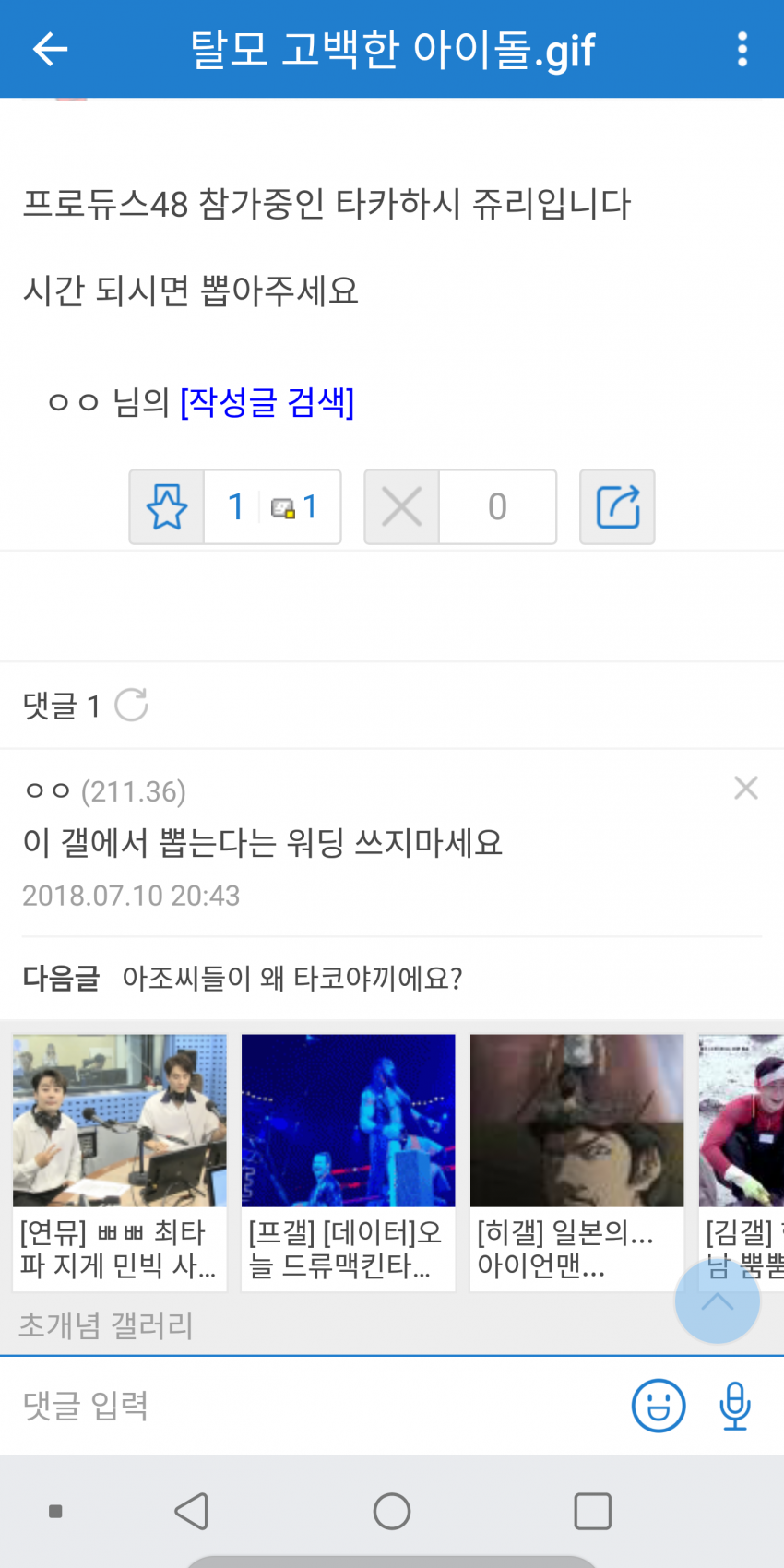Image resolution: width=784 pixels, height=1568 pixels.
Task: Open the [히갤] 일본의 아이언맨 post
Action: point(576,1160)
